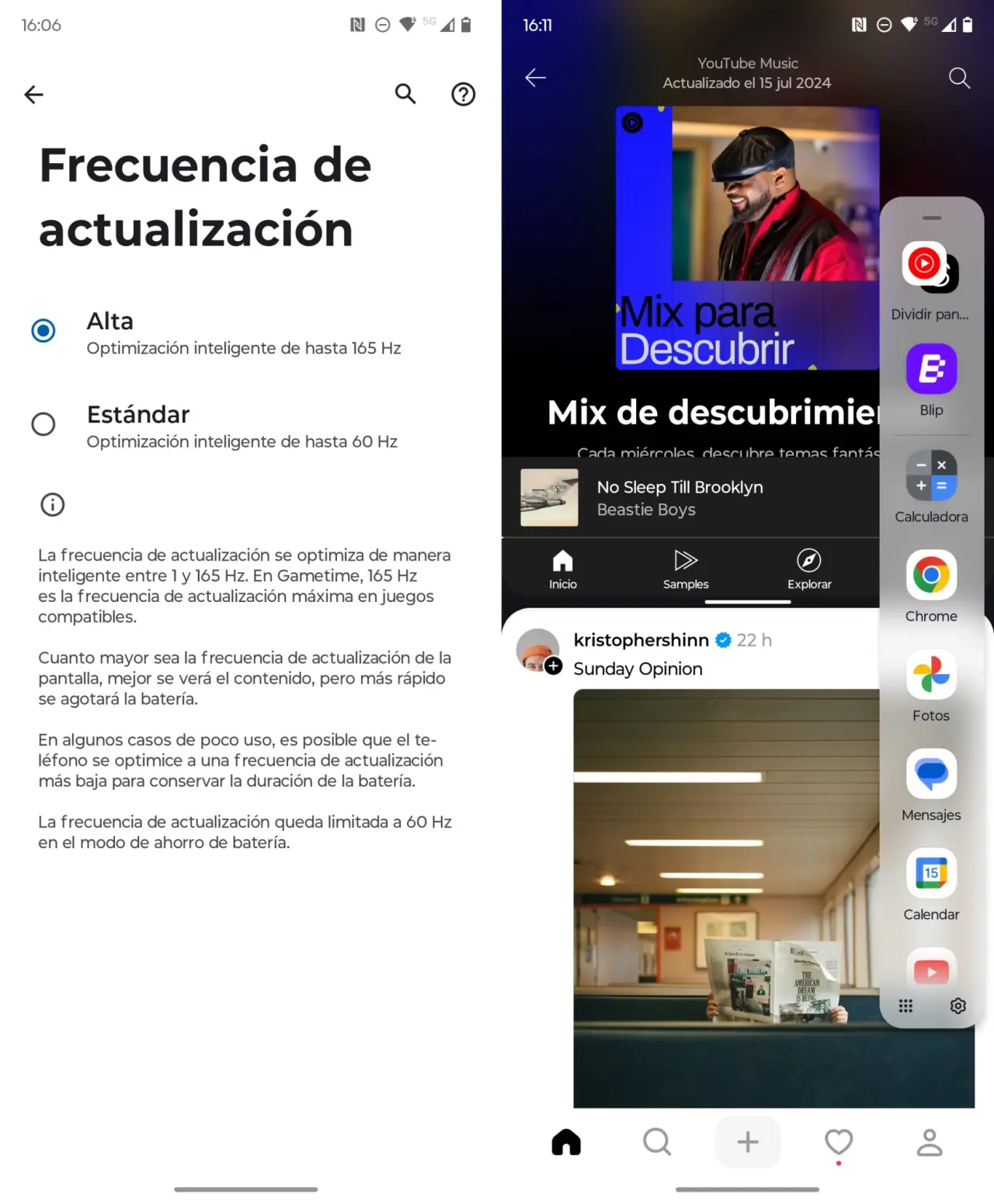
Task: Open the No Sleep Till Brooklyn mini player
Action: point(679,498)
